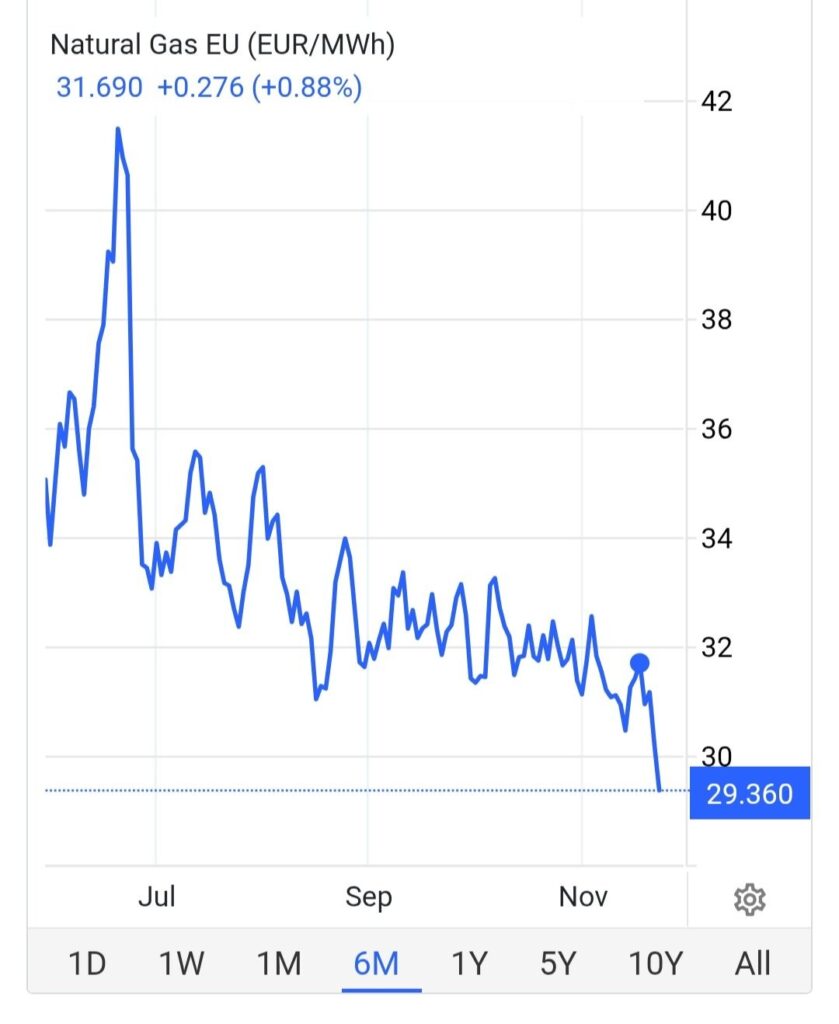View the 5Y price chart
839x1024 pixels.
558,963
